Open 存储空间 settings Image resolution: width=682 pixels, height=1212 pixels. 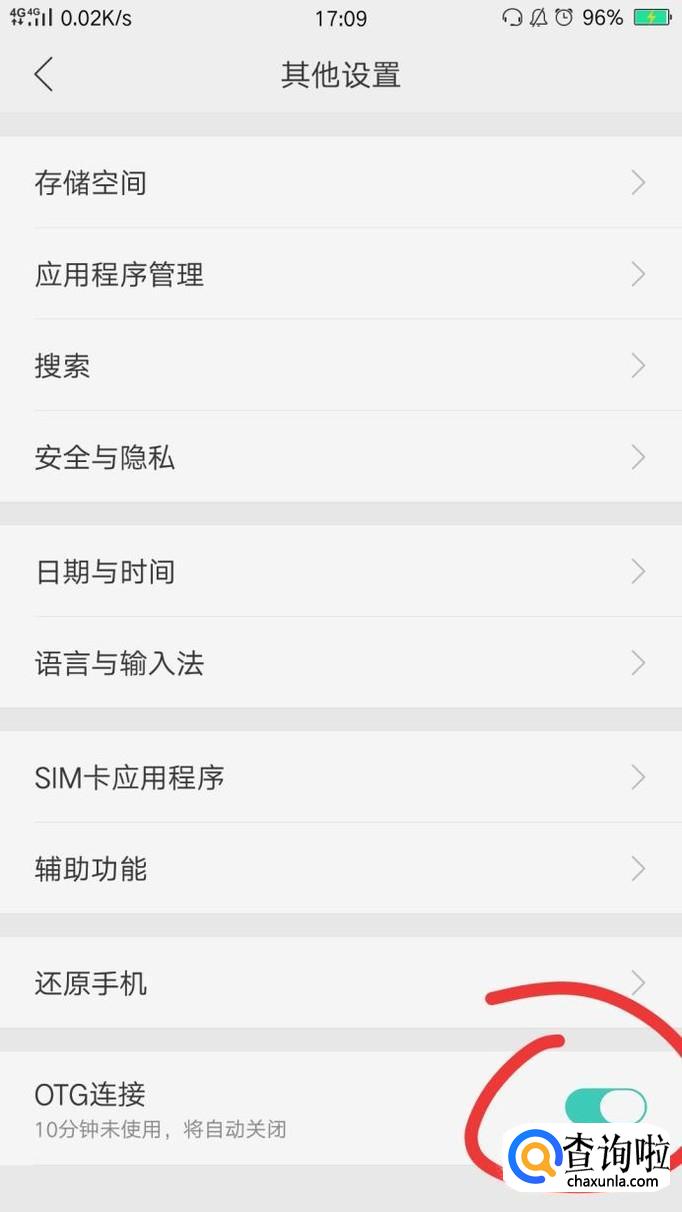pyautogui.click(x=340, y=183)
